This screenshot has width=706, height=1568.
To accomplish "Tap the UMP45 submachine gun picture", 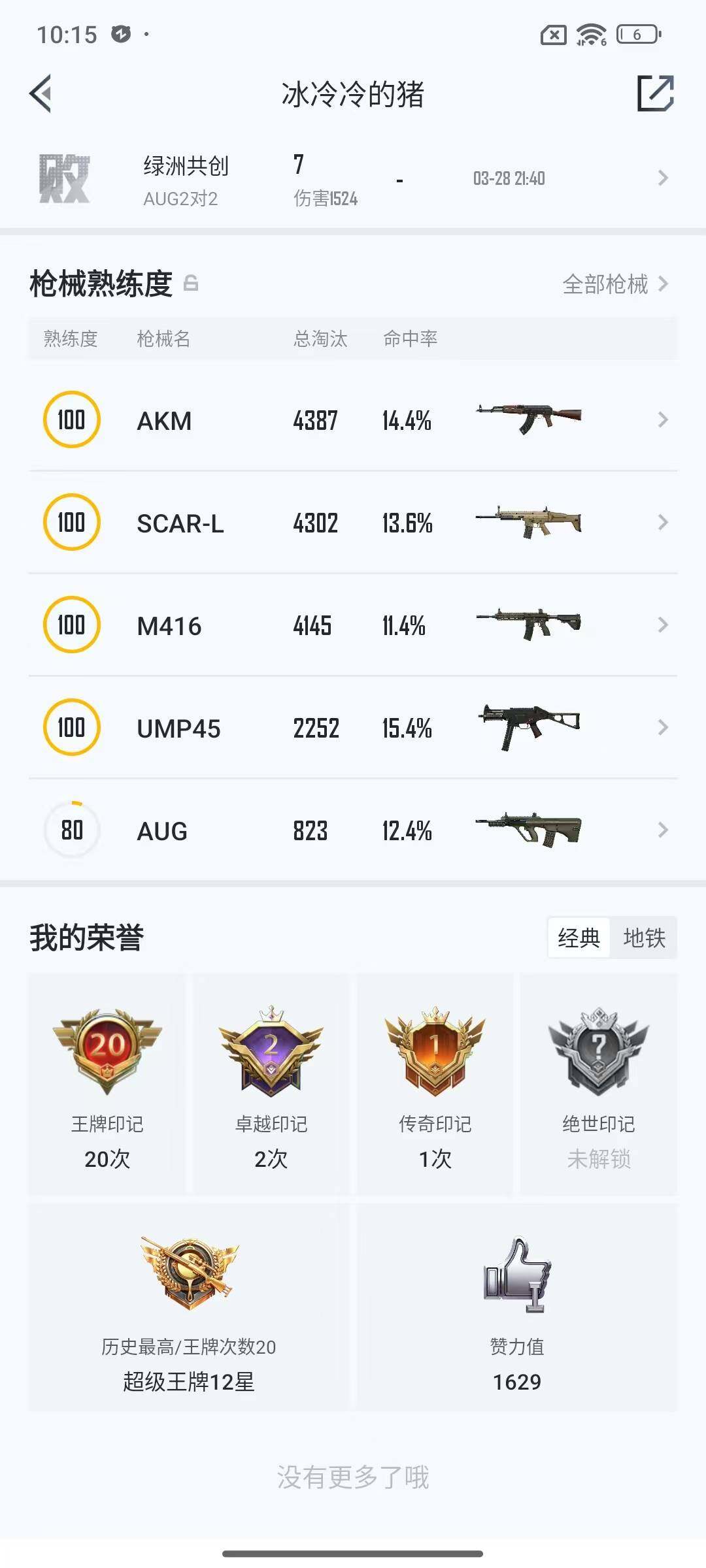I will pos(529,727).
